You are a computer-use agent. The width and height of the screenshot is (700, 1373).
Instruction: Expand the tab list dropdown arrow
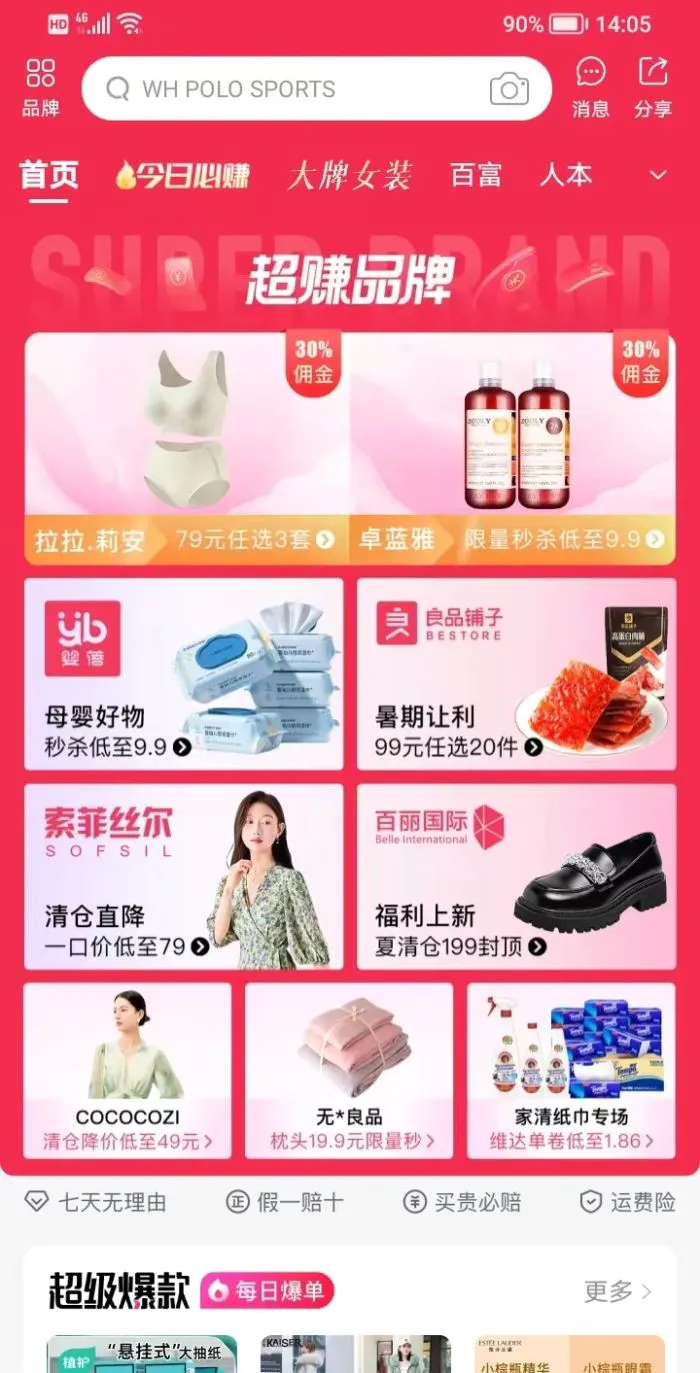click(x=657, y=176)
